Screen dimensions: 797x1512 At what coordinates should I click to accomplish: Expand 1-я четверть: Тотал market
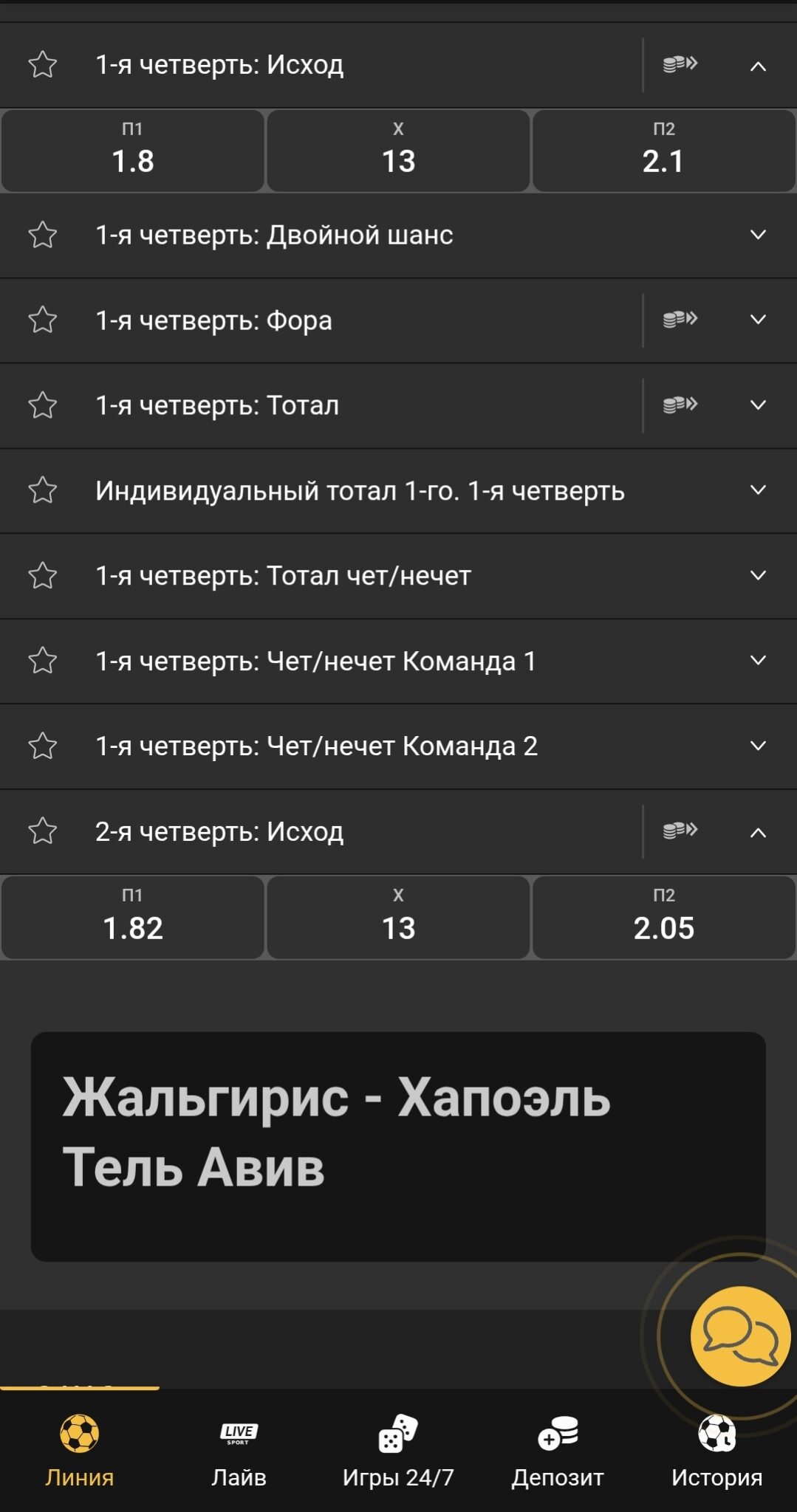pyautogui.click(x=758, y=405)
